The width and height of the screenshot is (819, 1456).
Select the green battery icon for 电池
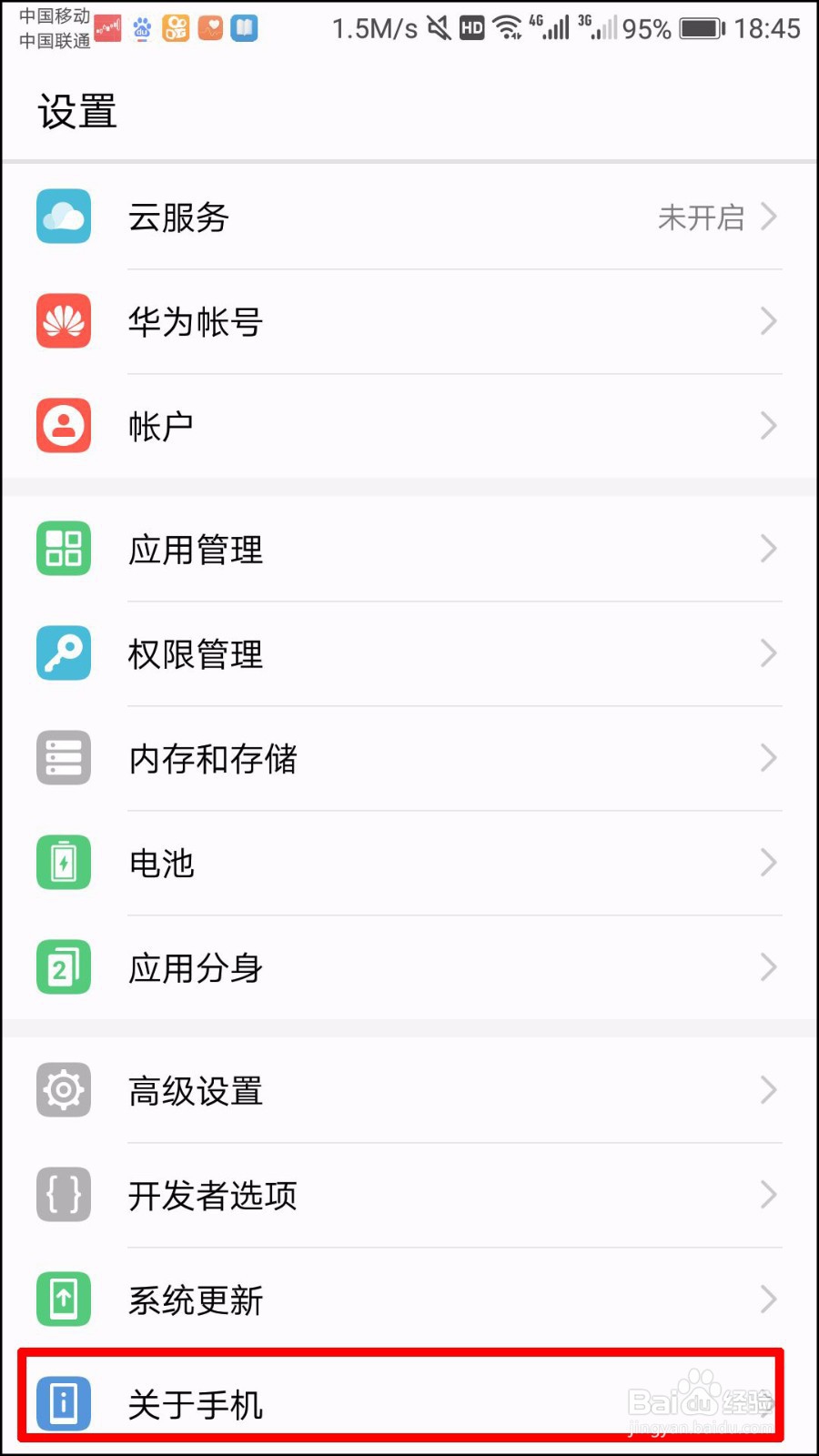pos(62,862)
